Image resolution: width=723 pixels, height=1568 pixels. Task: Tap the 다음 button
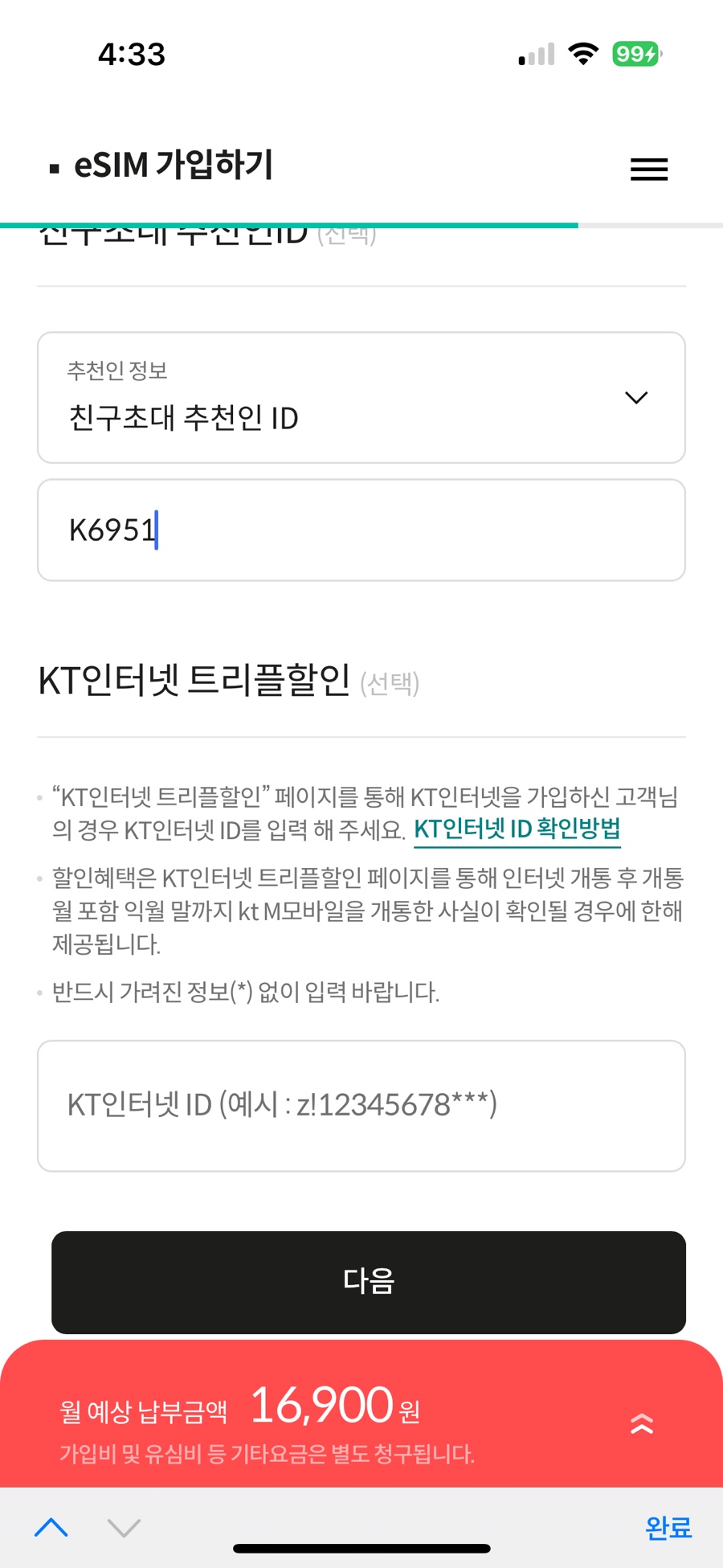coord(369,1282)
